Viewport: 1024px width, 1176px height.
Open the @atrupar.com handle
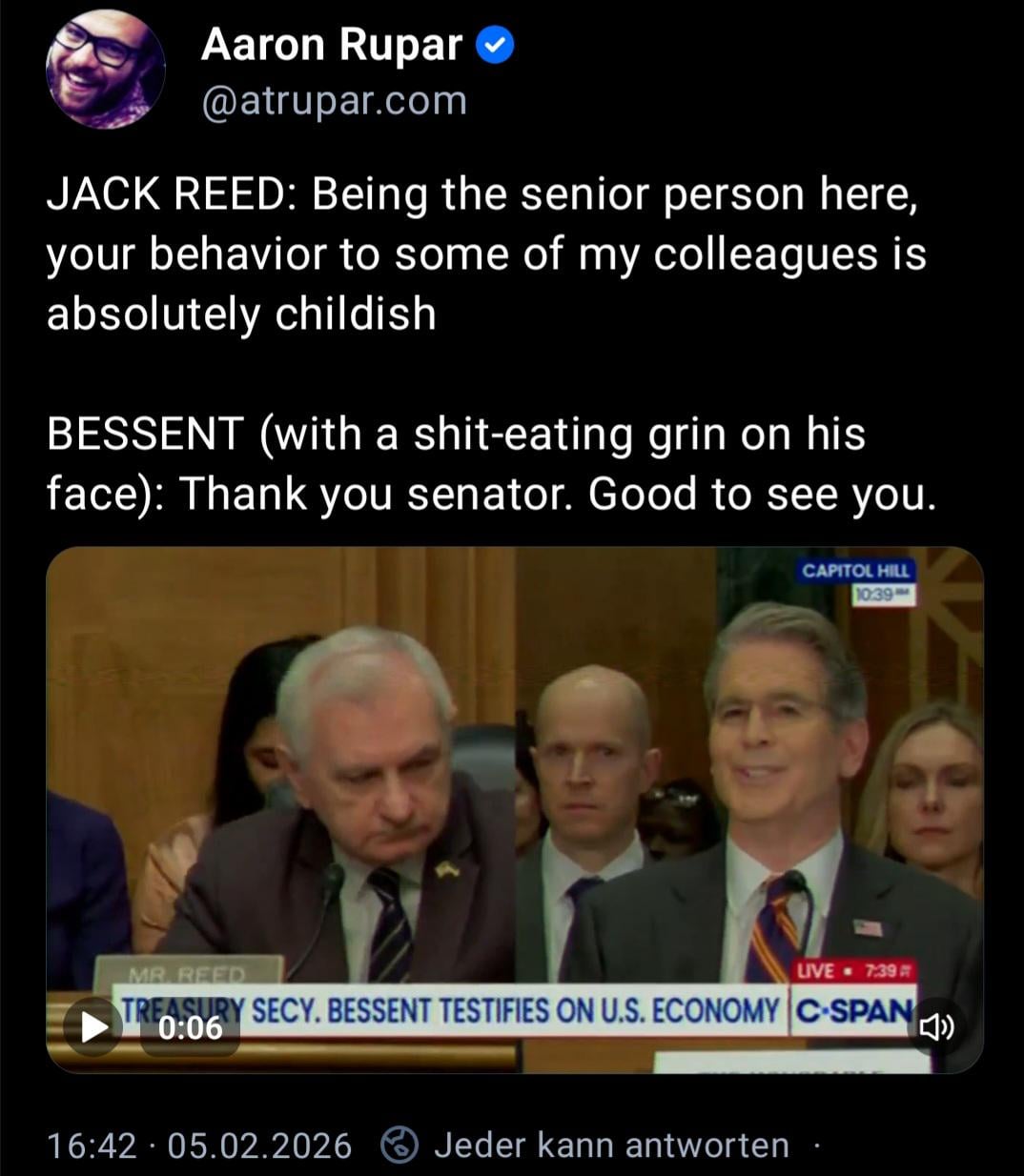(334, 100)
